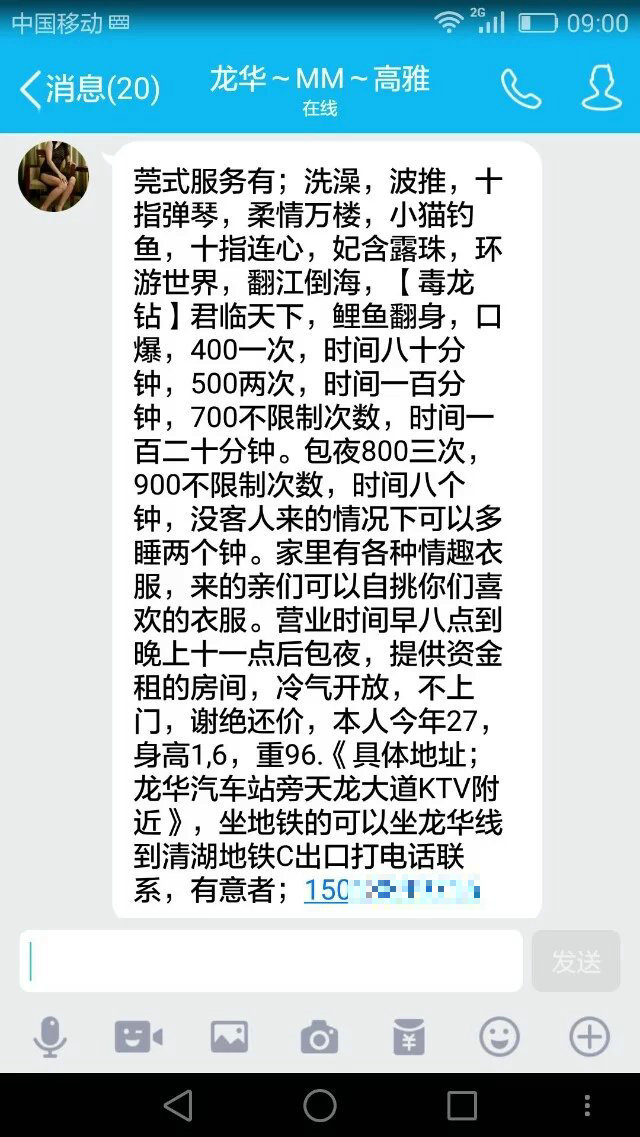Open the contact's profile icon

(x=601, y=89)
